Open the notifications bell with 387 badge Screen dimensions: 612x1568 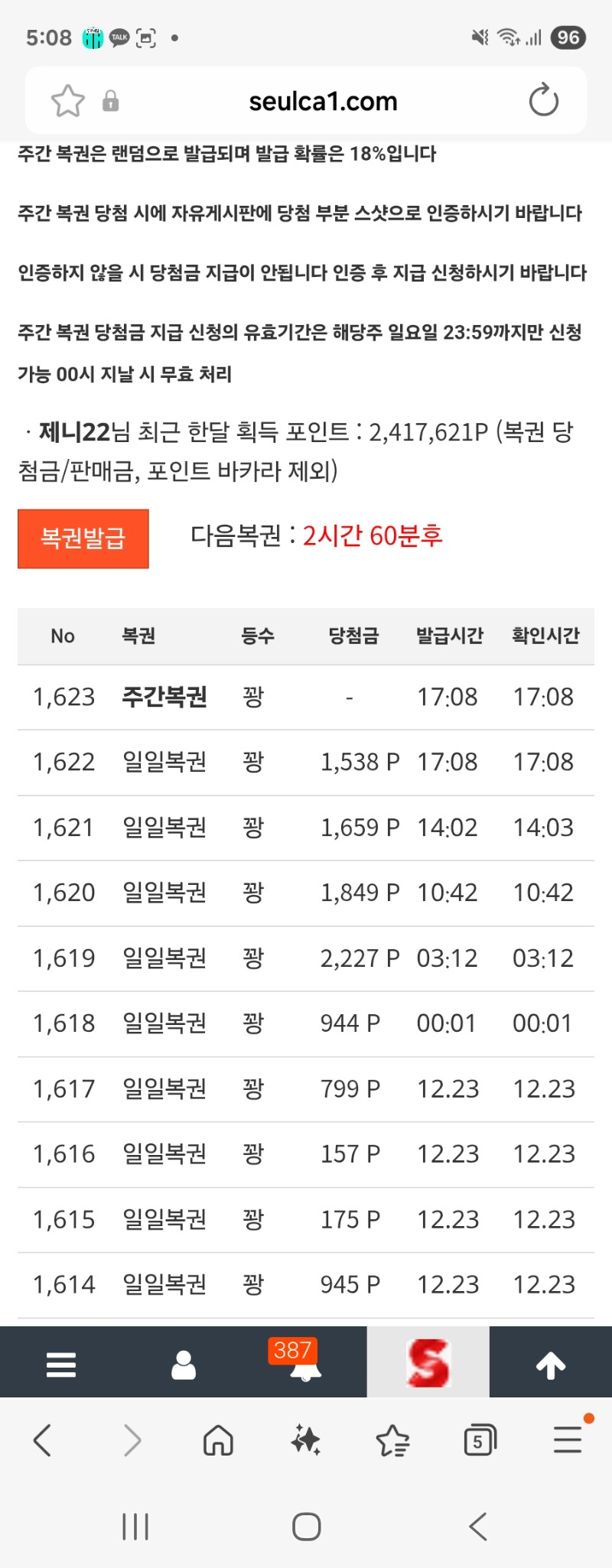pos(305,1364)
